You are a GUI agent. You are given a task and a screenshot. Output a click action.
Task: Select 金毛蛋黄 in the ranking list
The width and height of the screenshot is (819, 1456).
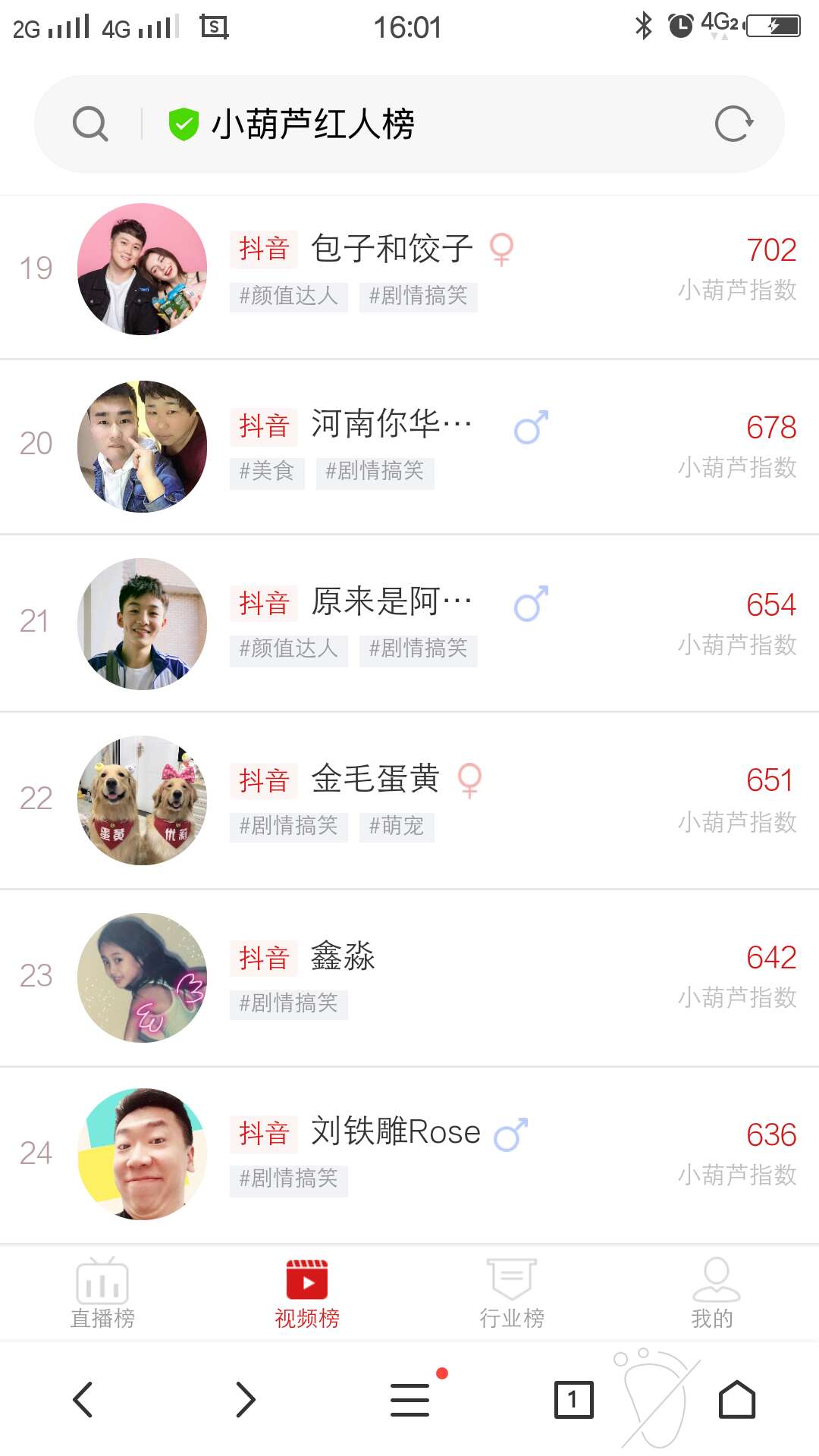[x=409, y=801]
